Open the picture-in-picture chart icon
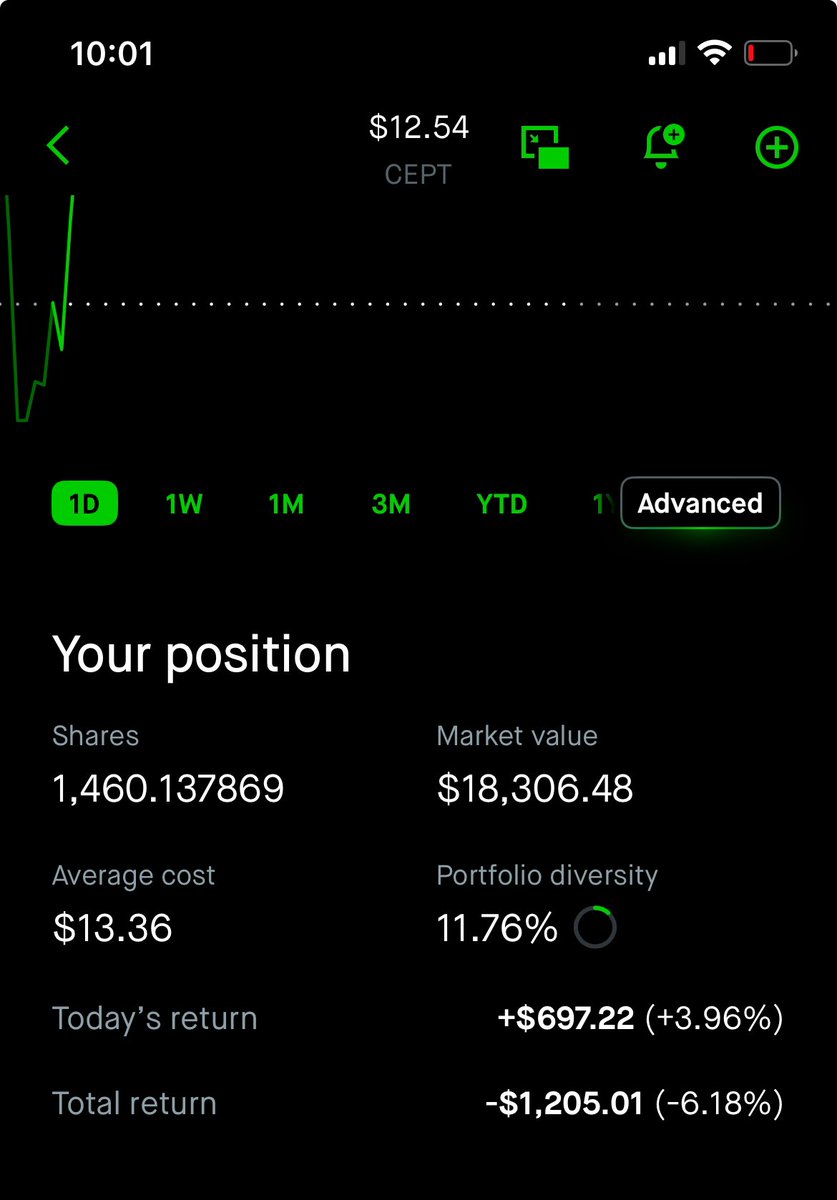This screenshot has width=837, height=1200. 545,147
